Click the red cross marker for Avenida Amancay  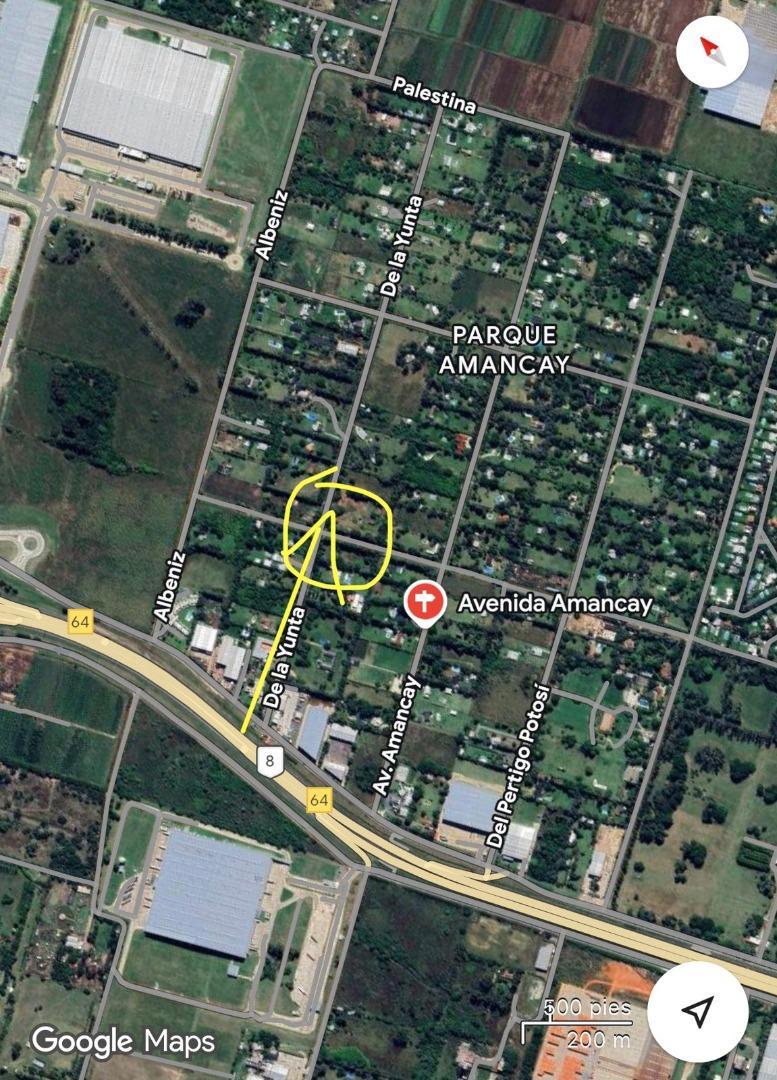coord(424,601)
